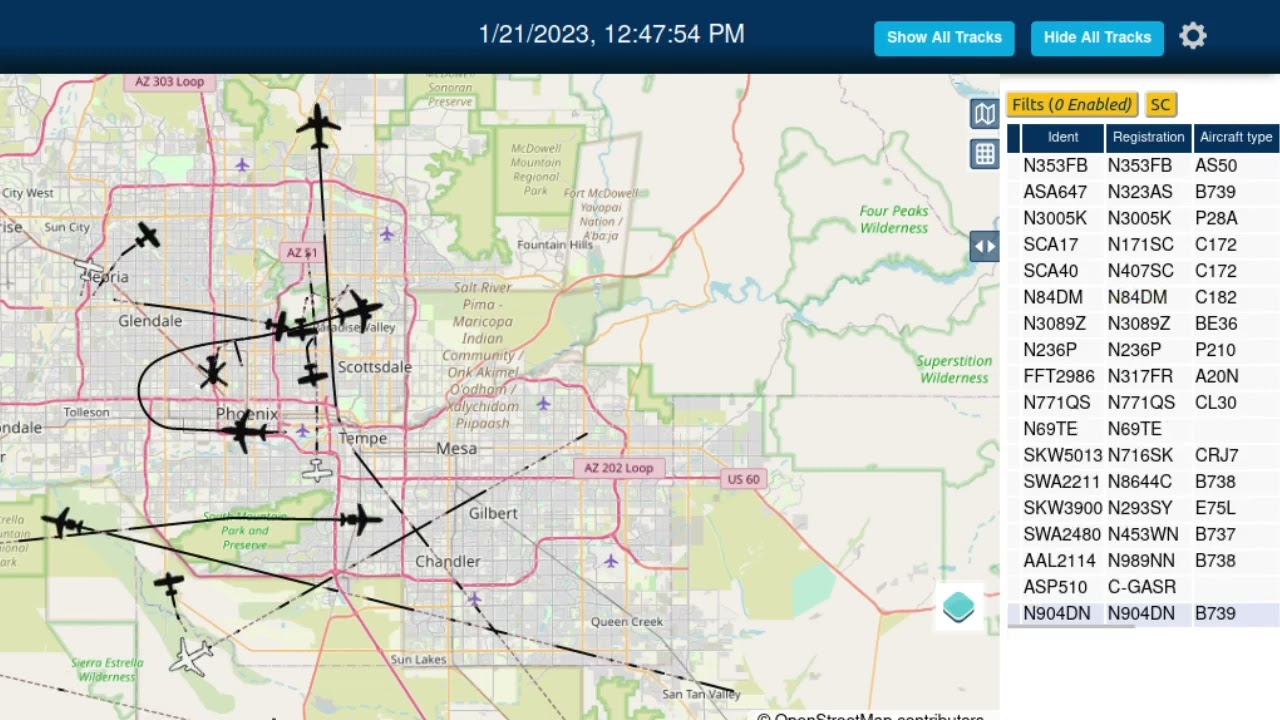
Task: Open the map layers icon
Action: [x=958, y=607]
